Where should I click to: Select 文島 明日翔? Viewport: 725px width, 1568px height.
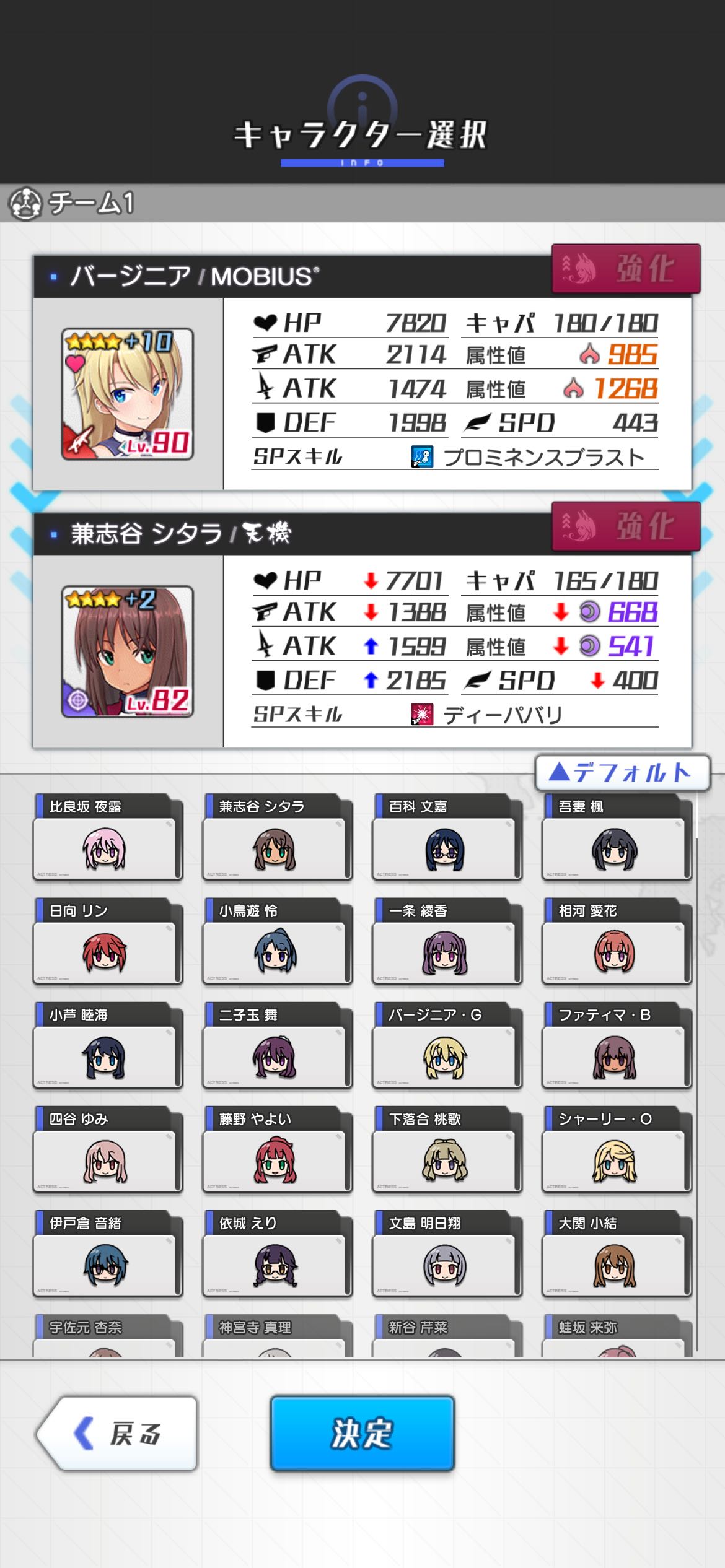point(447,1253)
